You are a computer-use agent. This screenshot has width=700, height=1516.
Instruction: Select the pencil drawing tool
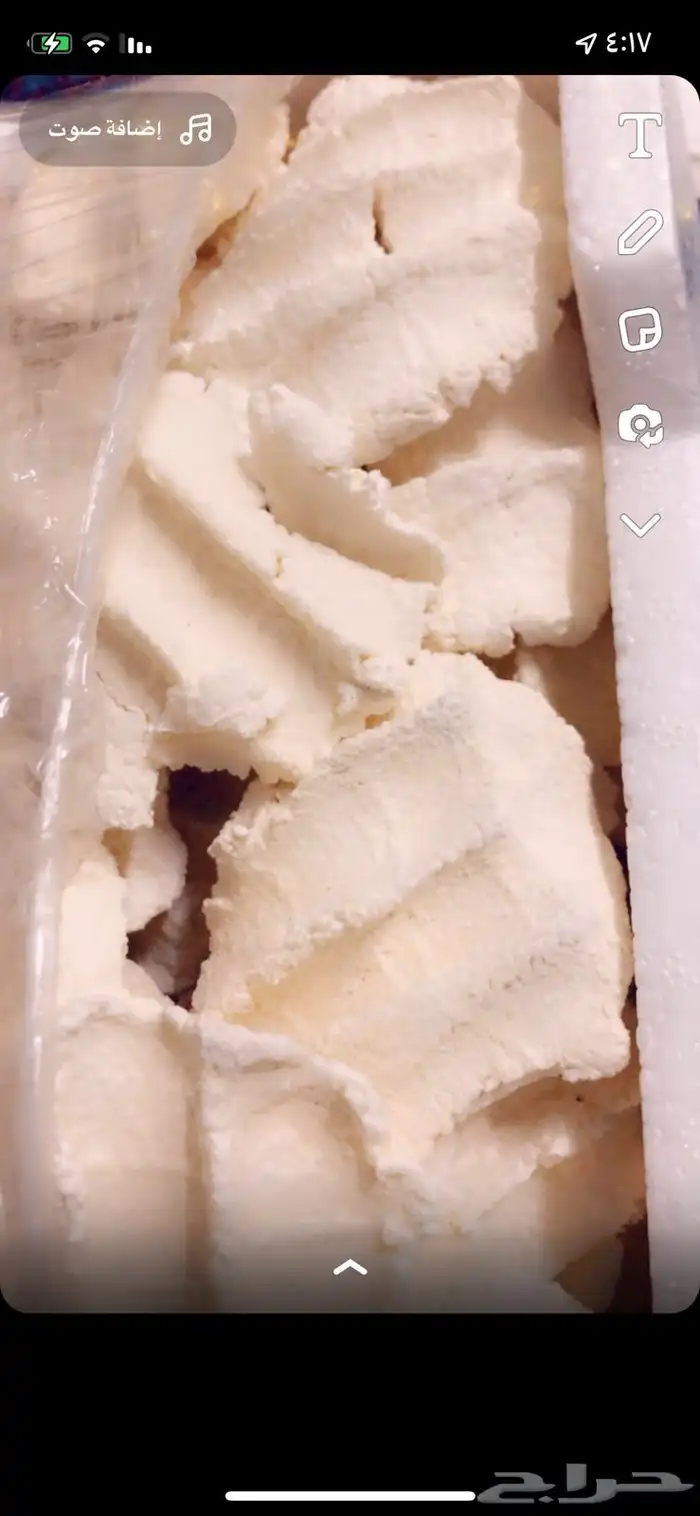640,232
